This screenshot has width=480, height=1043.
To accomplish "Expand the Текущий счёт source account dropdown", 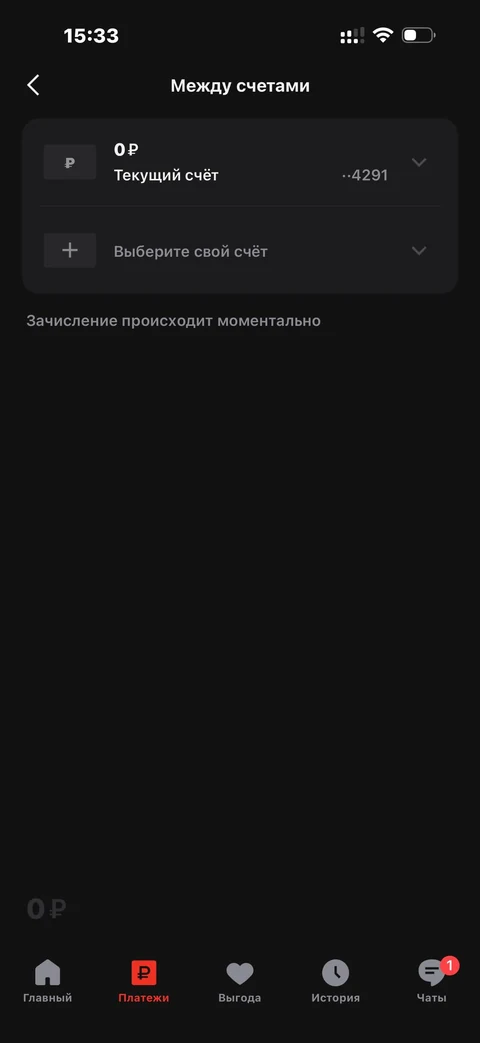I will pos(240,162).
